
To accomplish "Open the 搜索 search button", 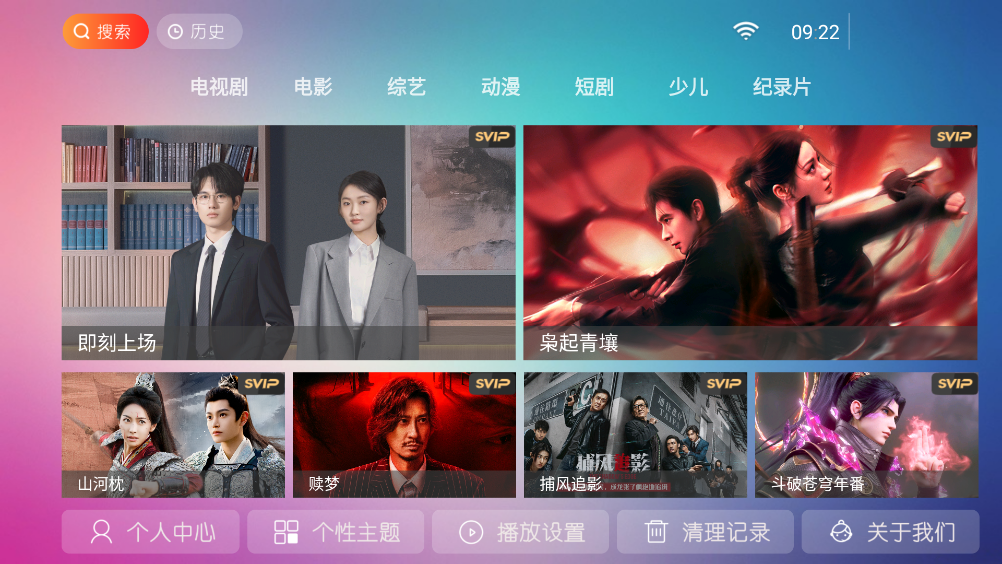I will pos(105,32).
